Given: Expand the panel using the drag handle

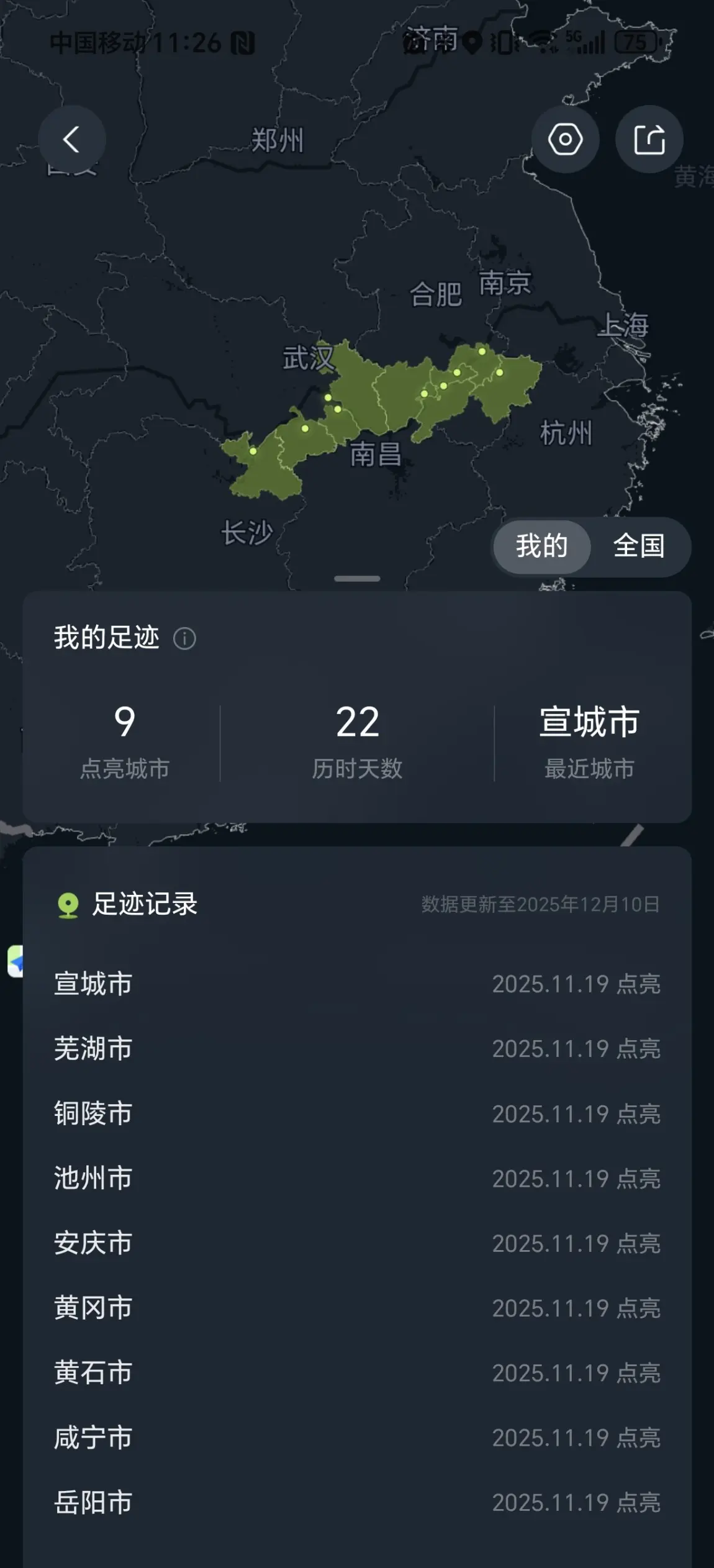Looking at the screenshot, I should [357, 579].
